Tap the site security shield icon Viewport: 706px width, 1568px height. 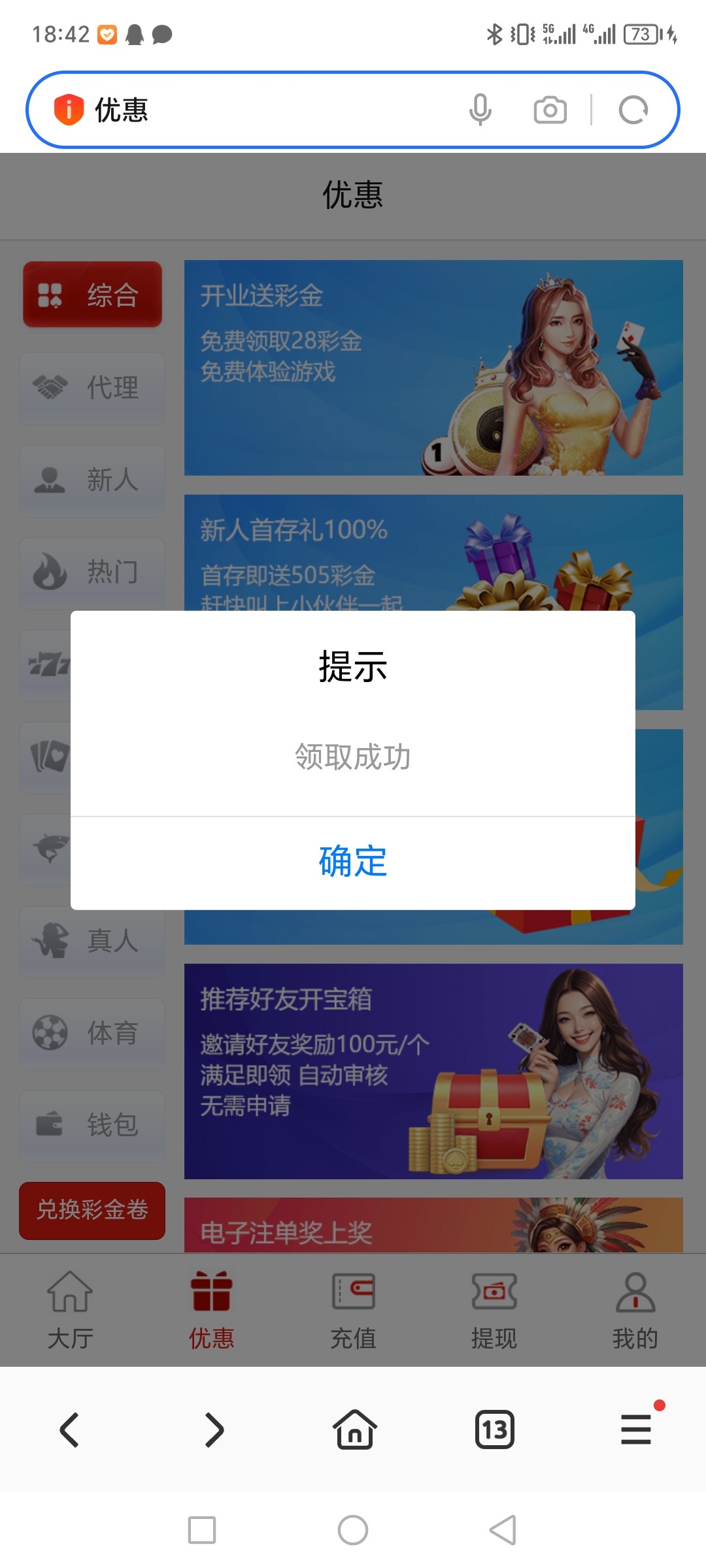[x=69, y=110]
